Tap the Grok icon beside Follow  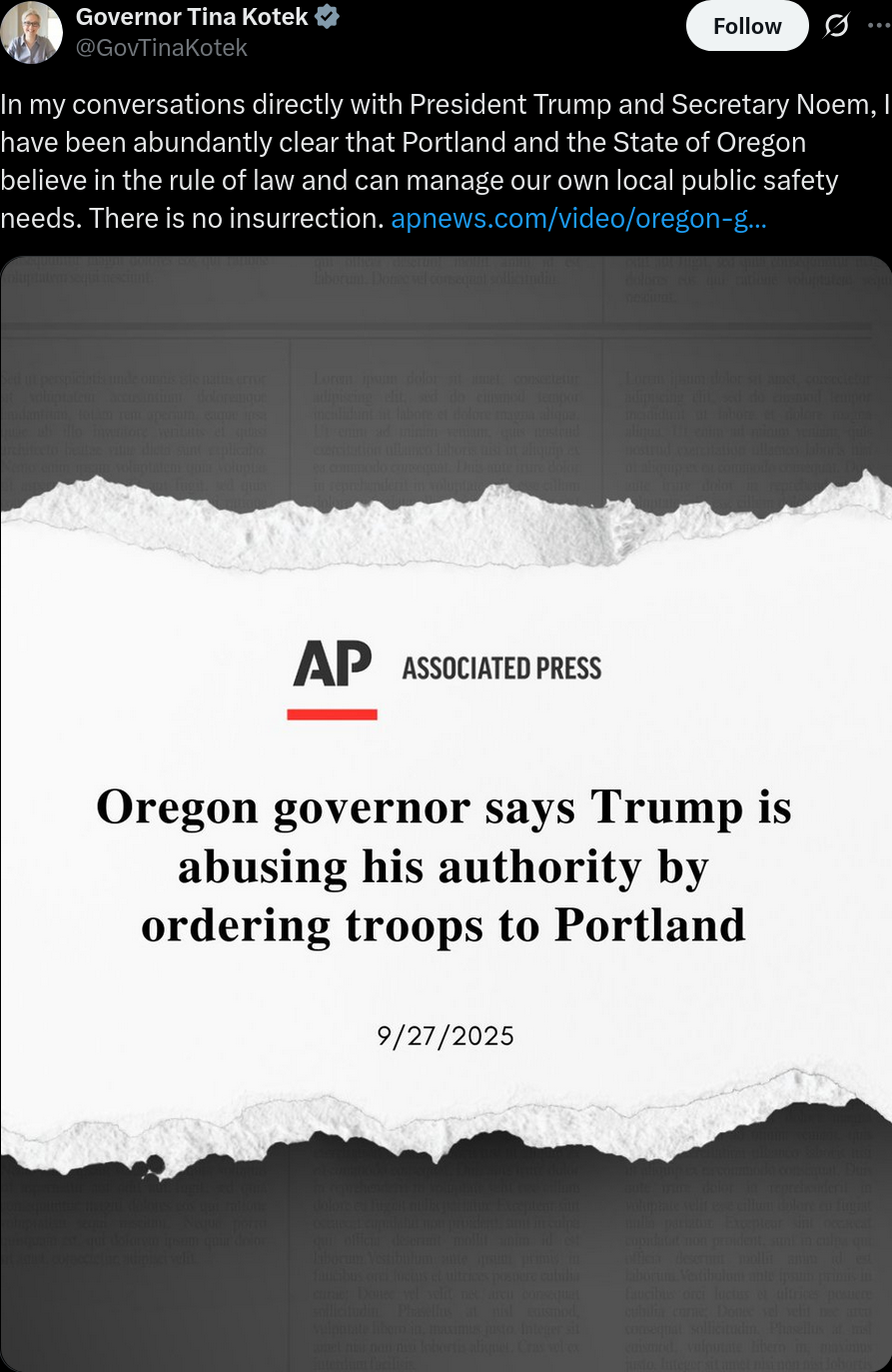(x=836, y=27)
